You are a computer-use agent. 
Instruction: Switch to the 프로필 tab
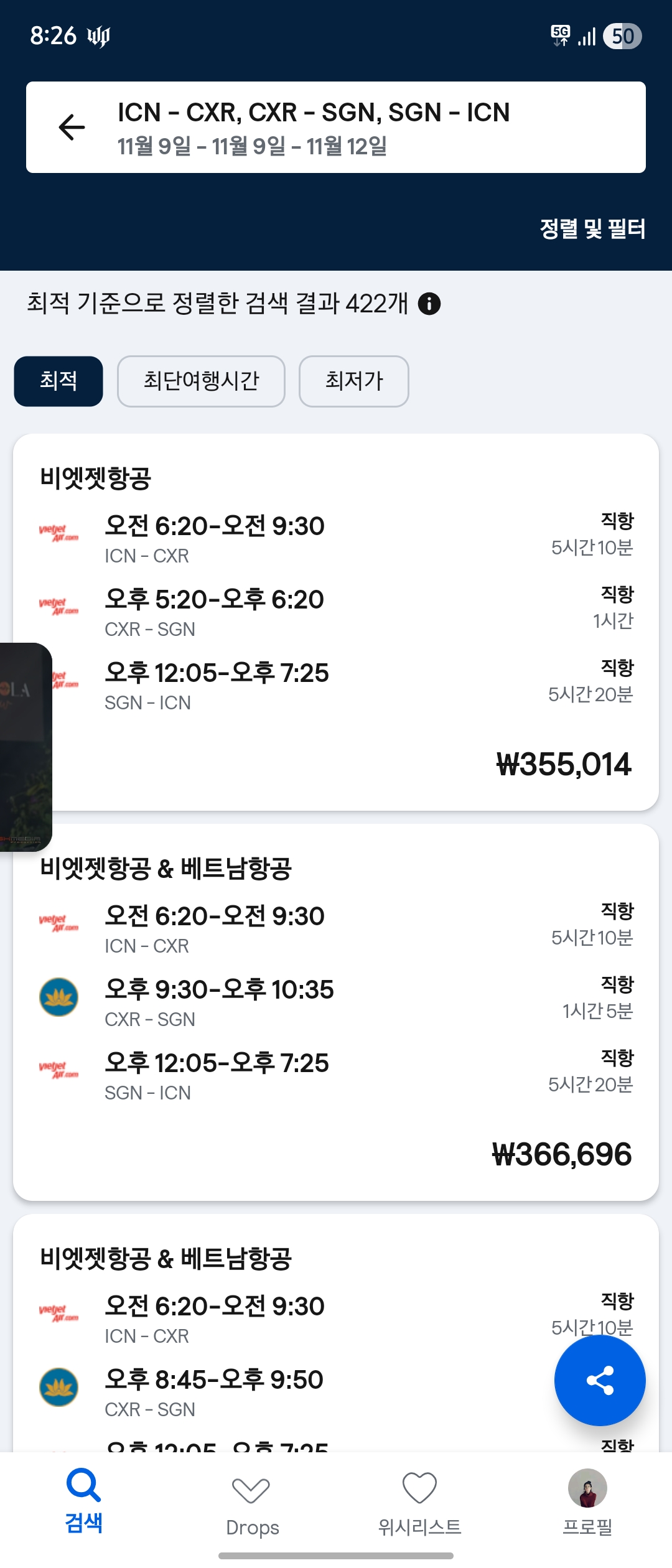[x=587, y=1502]
